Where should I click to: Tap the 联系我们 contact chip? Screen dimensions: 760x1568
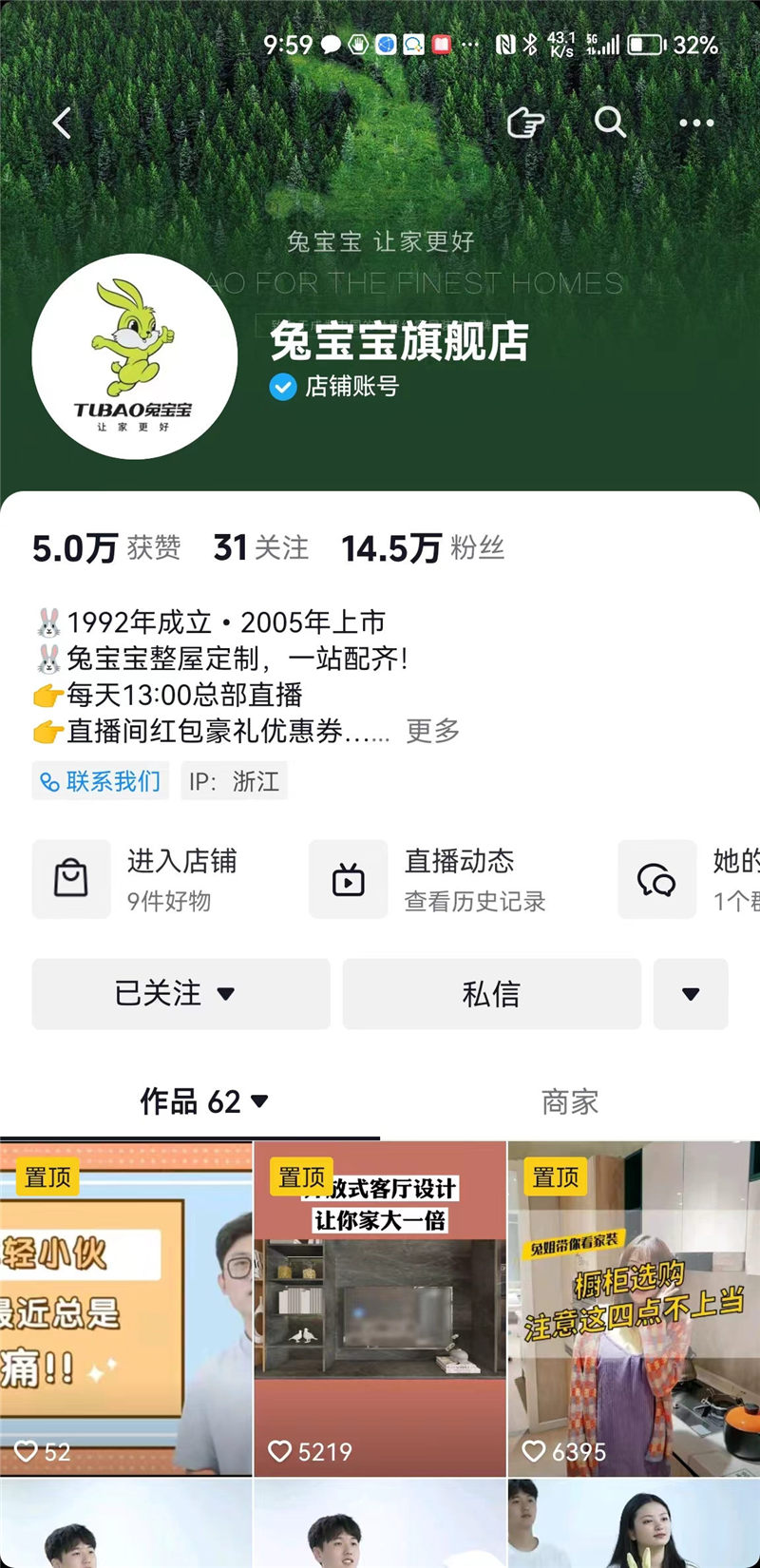[x=101, y=781]
